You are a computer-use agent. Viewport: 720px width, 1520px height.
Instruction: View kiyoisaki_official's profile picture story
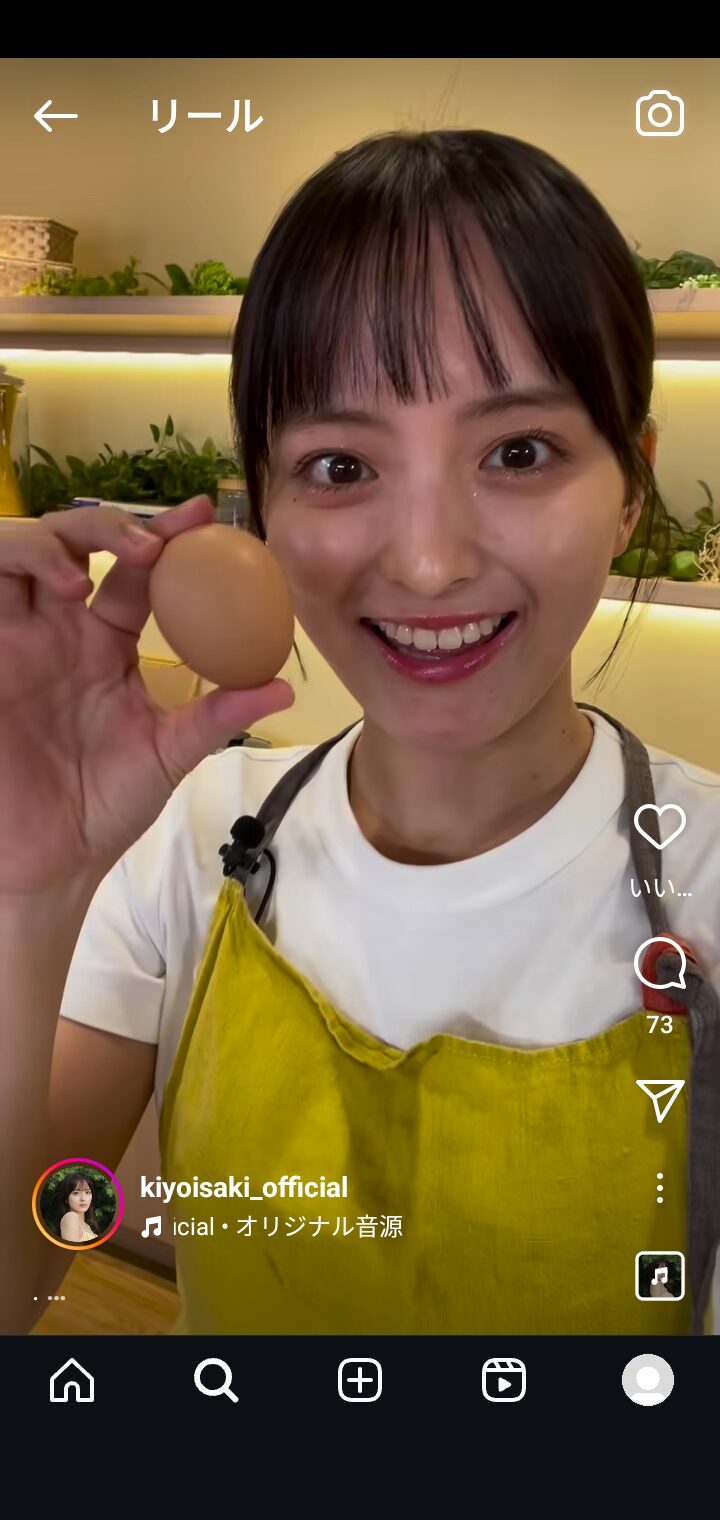click(x=78, y=1204)
